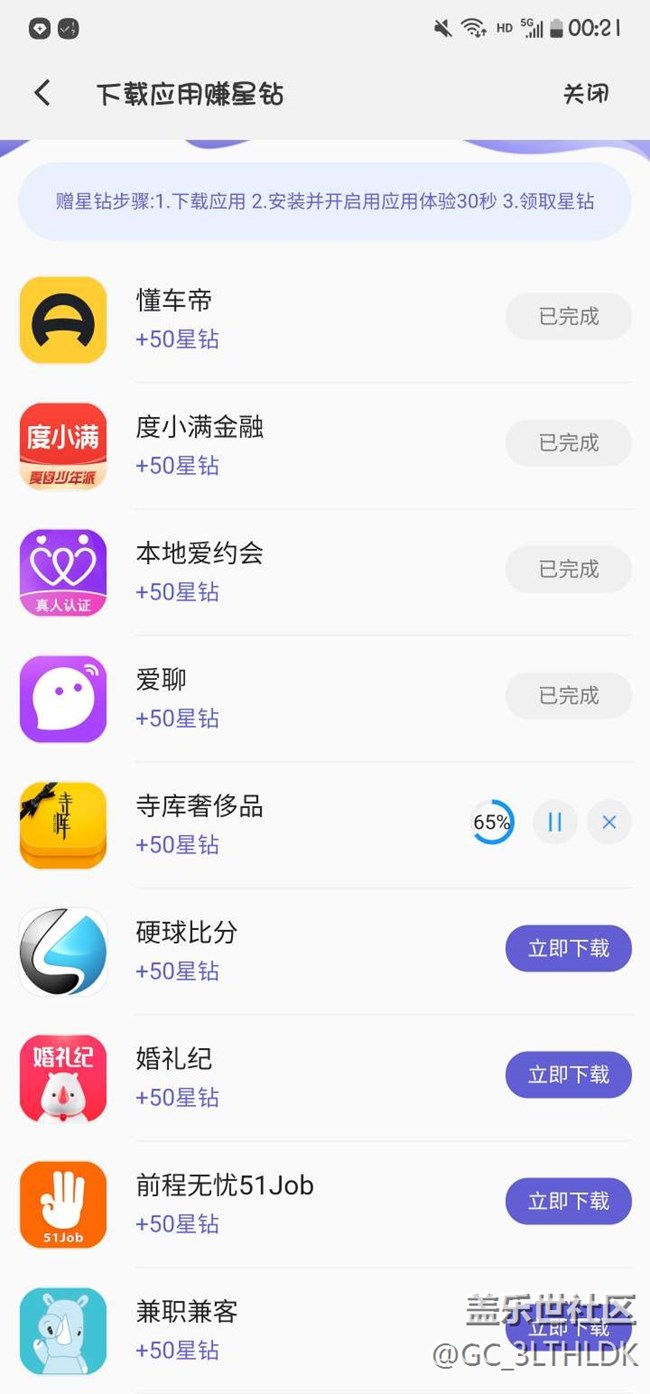Go back using the top-left arrow
This screenshot has width=650, height=1394.
click(x=42, y=94)
